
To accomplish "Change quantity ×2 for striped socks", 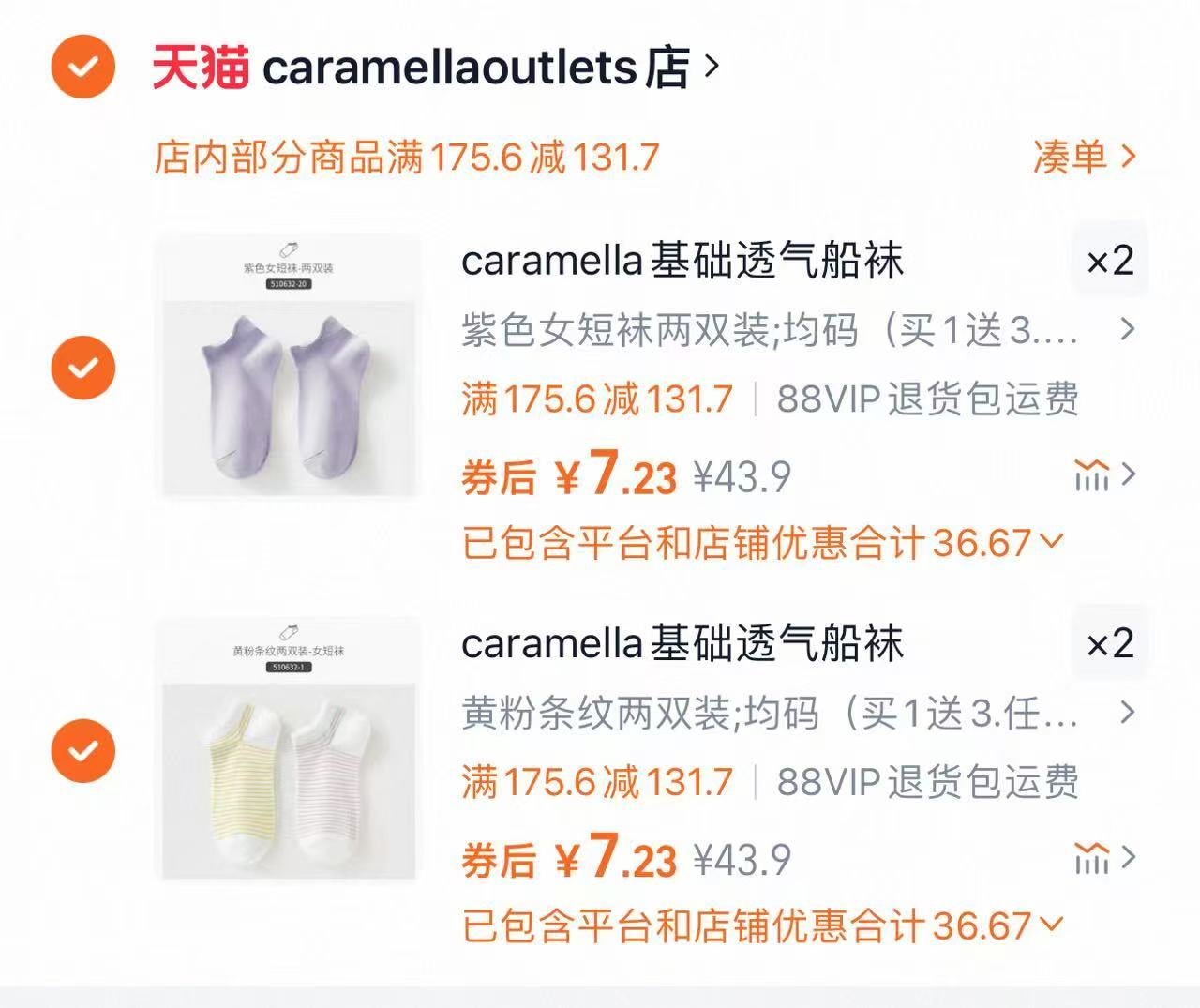I will tap(1110, 644).
